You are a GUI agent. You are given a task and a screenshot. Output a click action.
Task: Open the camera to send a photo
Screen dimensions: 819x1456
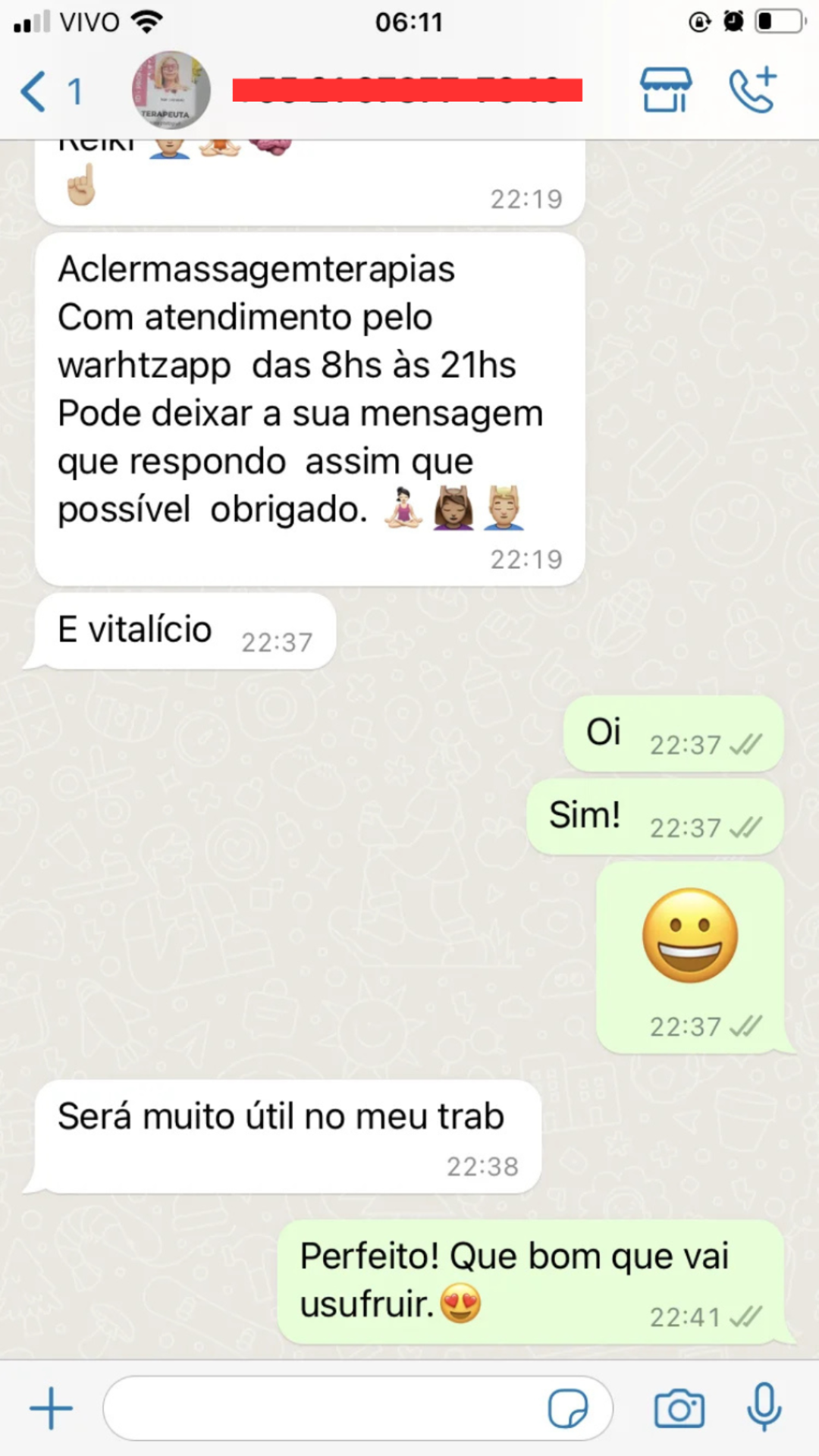point(679,1408)
